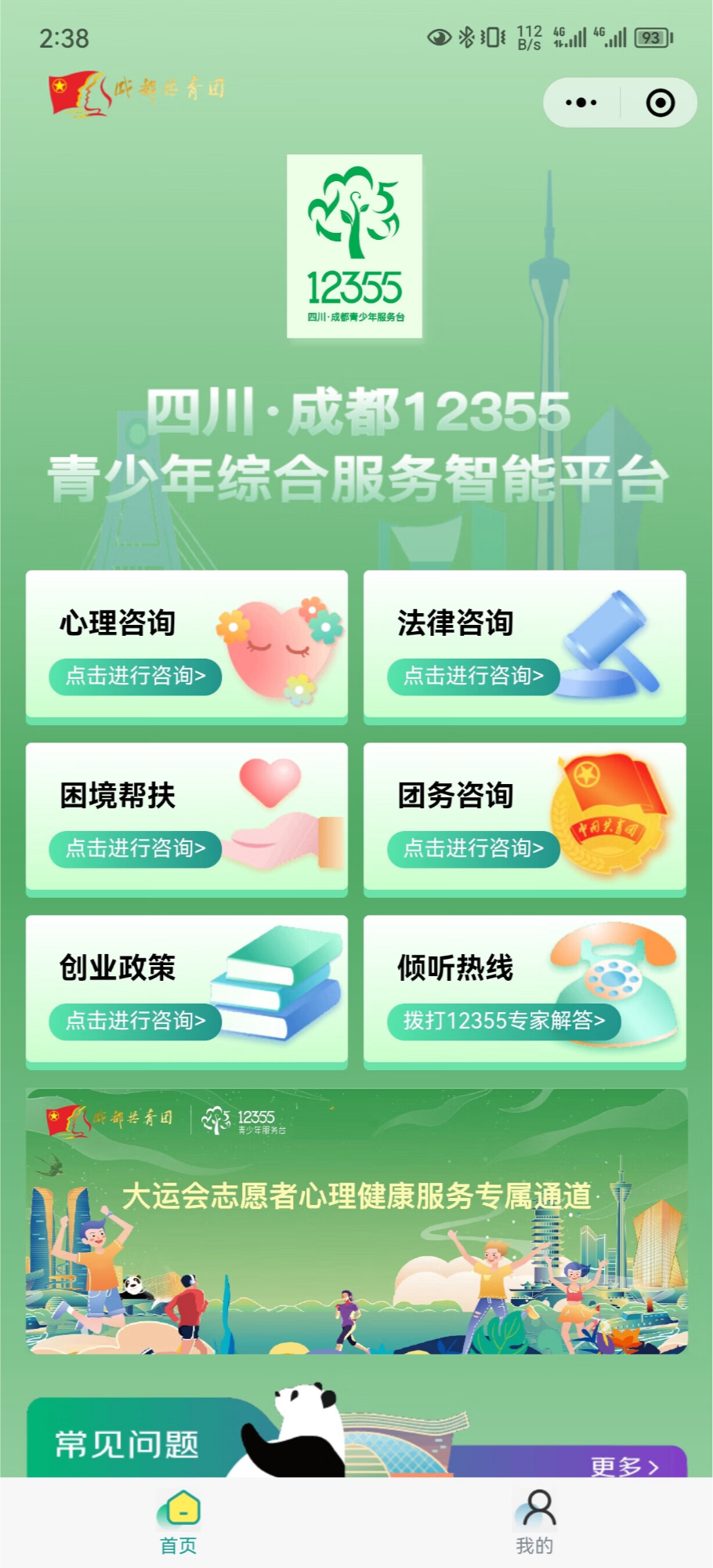Tap the capsule close-circle control at top right

coord(658,102)
